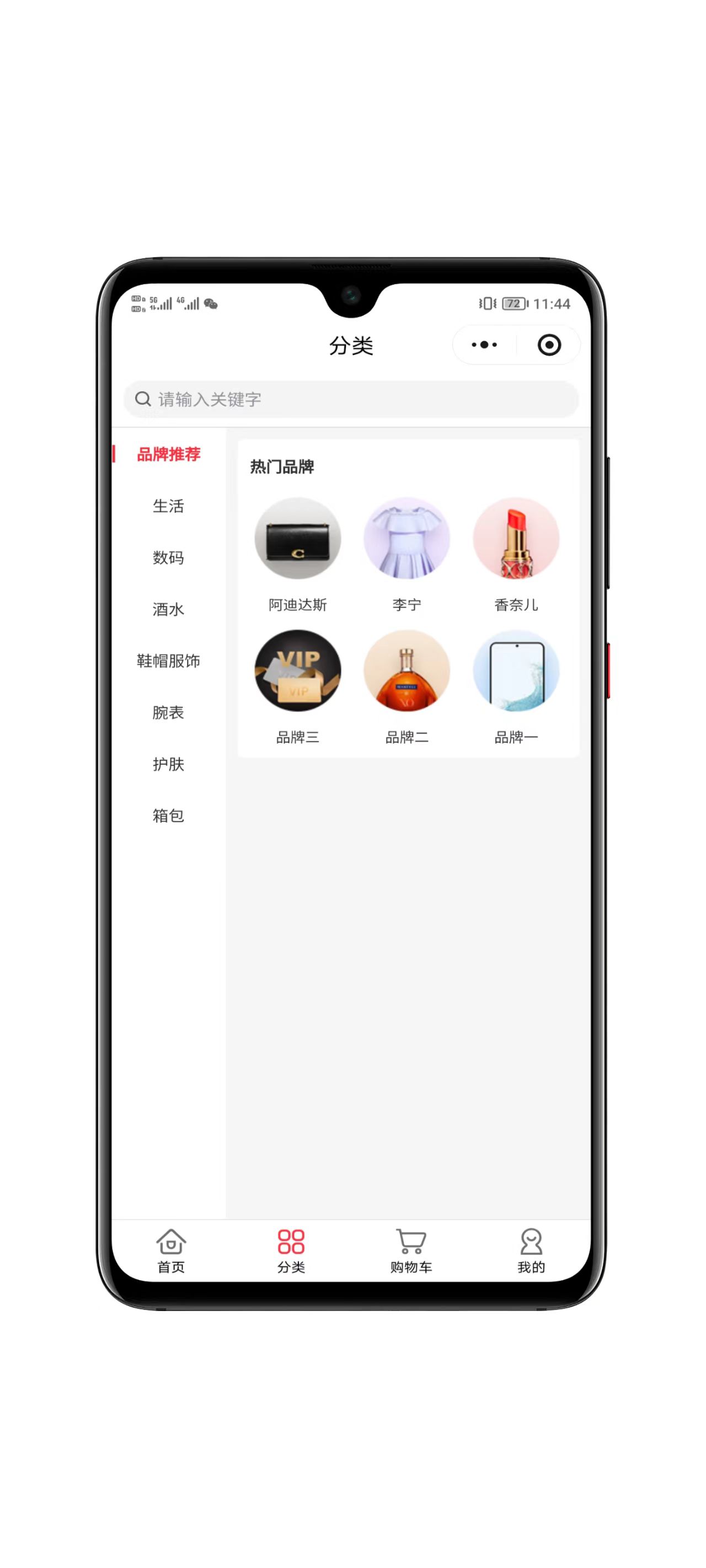706x1568 pixels.
Task: Show the 鞋帽服饰 category
Action: 168,661
